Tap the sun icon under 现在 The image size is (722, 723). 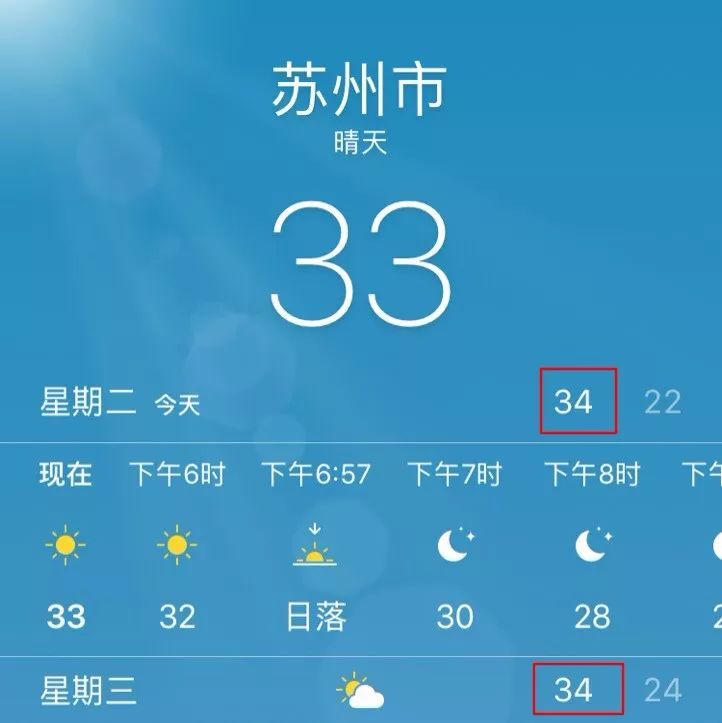66,544
